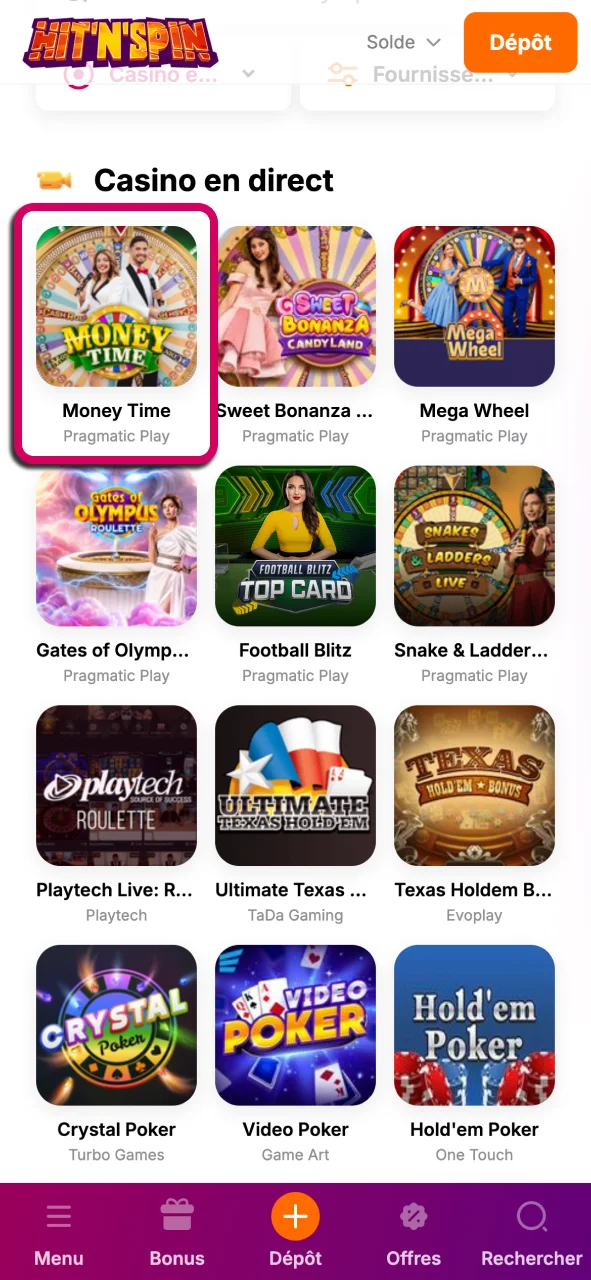The width and height of the screenshot is (591, 1280).
Task: Open the Menu in bottom bar
Action: 59,1234
